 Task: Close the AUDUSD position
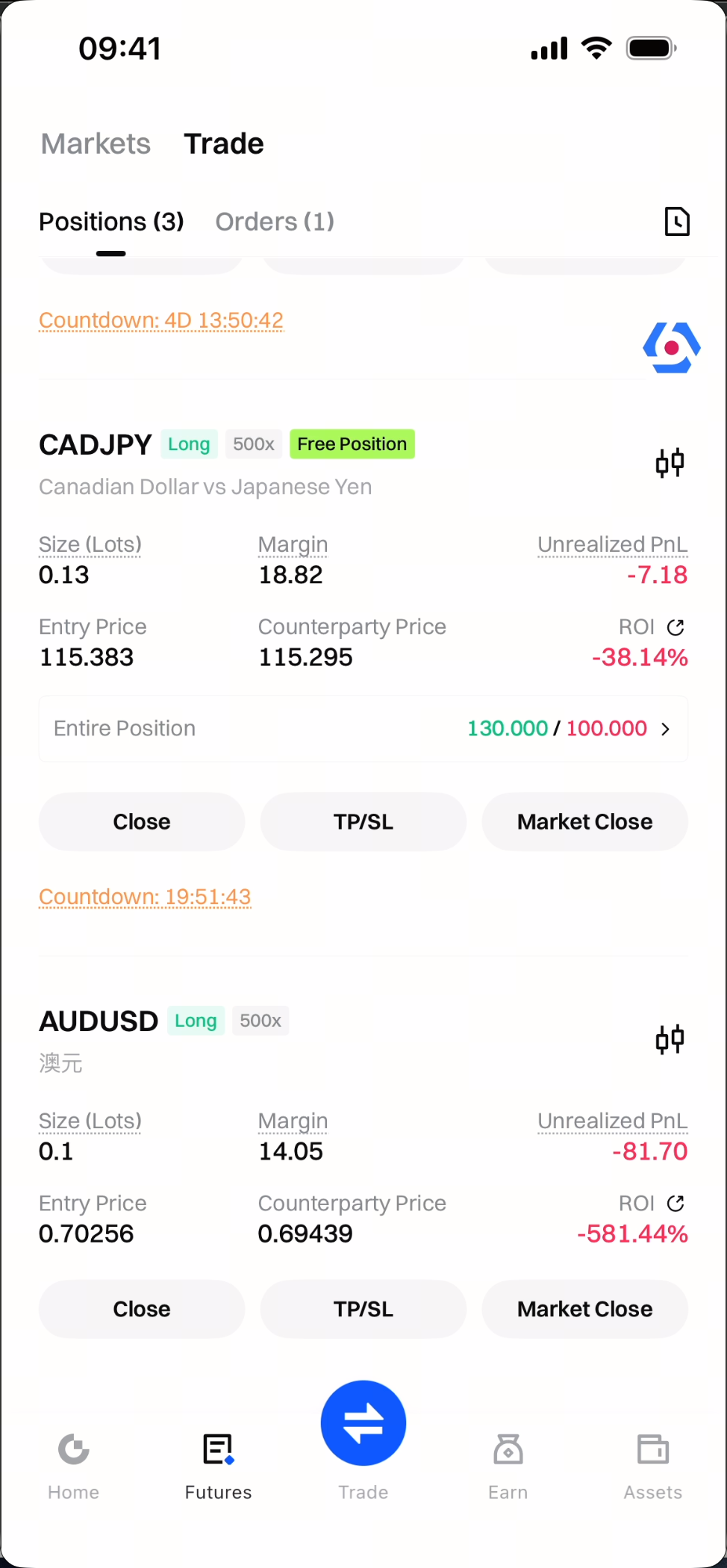coord(142,1309)
